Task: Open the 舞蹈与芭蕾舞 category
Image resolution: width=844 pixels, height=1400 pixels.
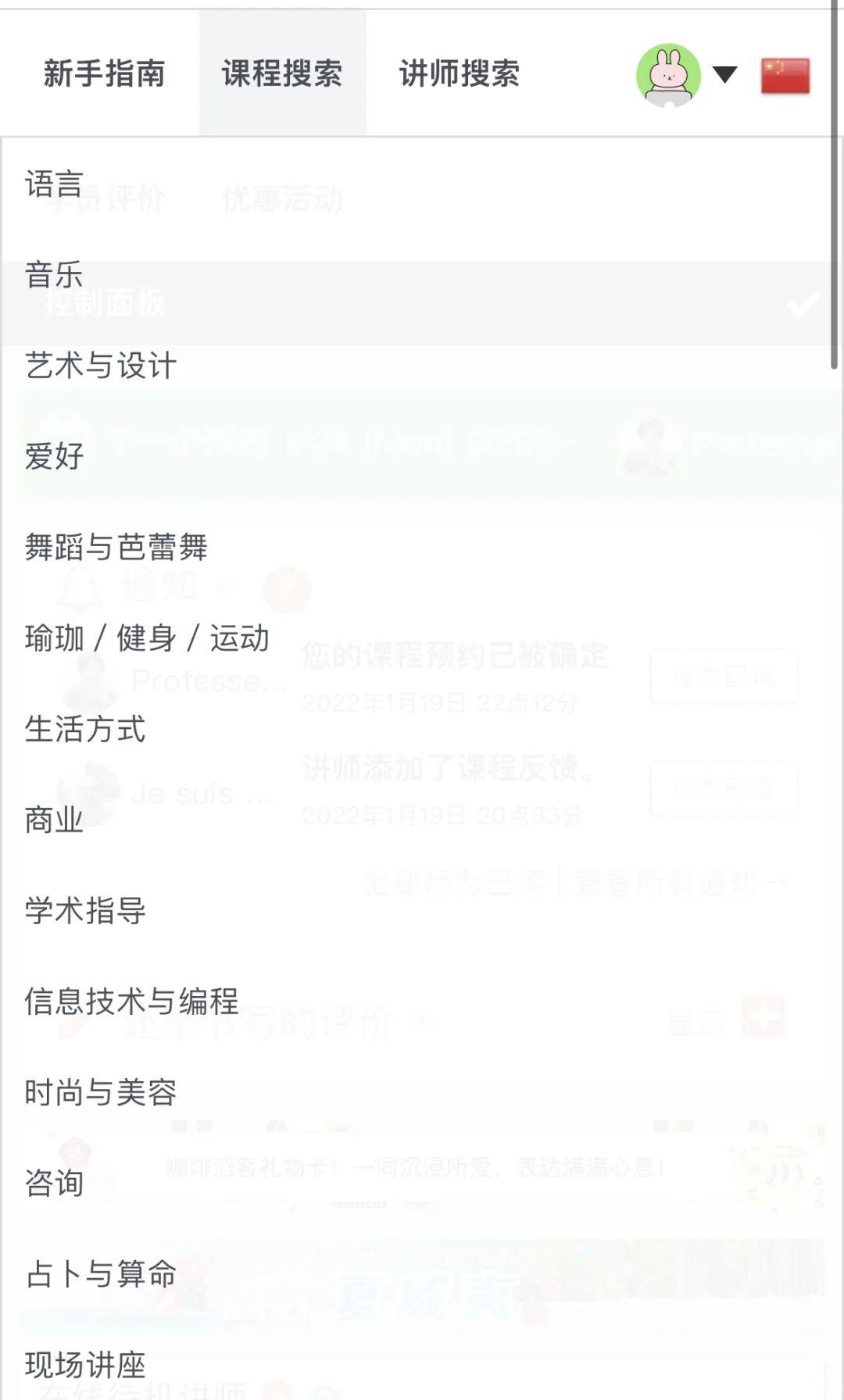Action: [117, 547]
